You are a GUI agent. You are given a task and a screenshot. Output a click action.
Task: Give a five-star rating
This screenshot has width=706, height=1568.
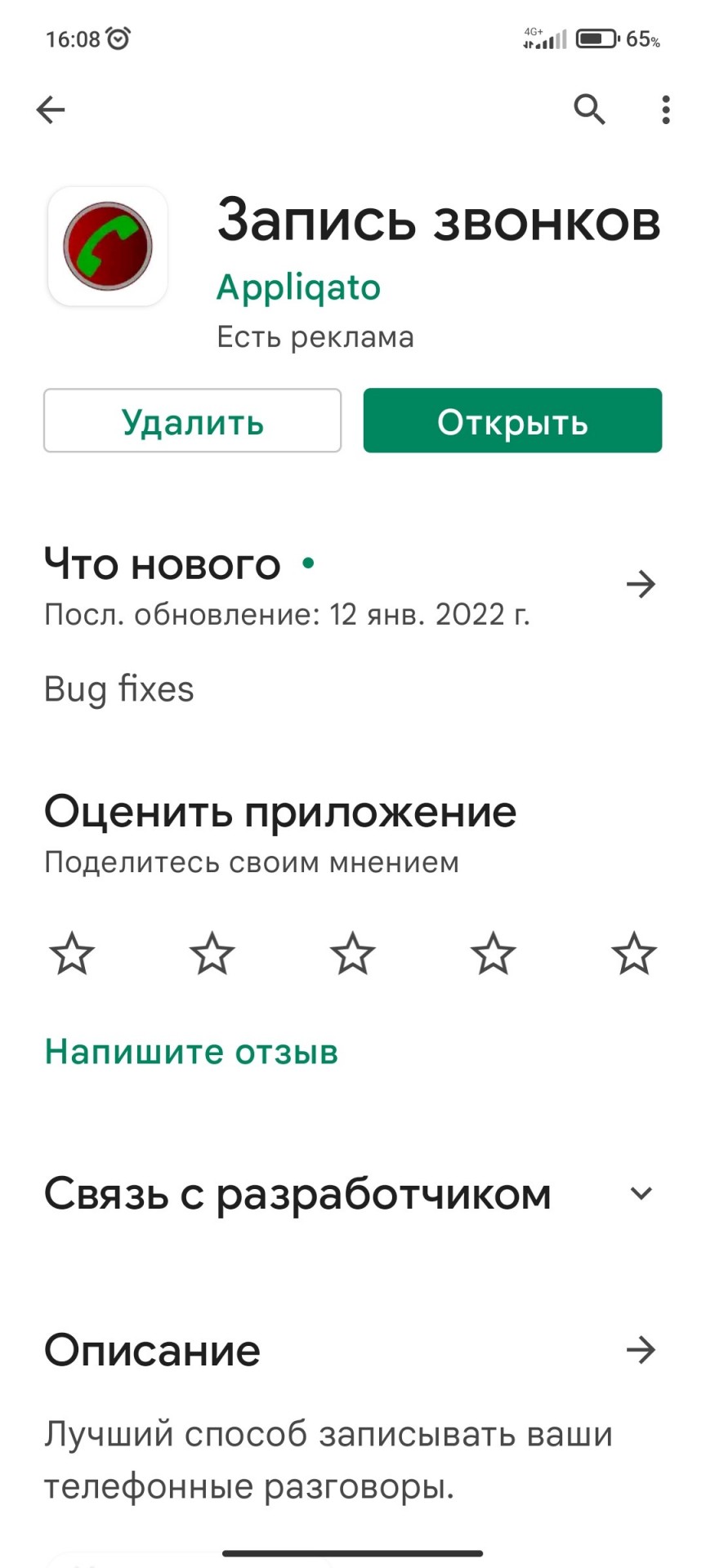point(633,953)
